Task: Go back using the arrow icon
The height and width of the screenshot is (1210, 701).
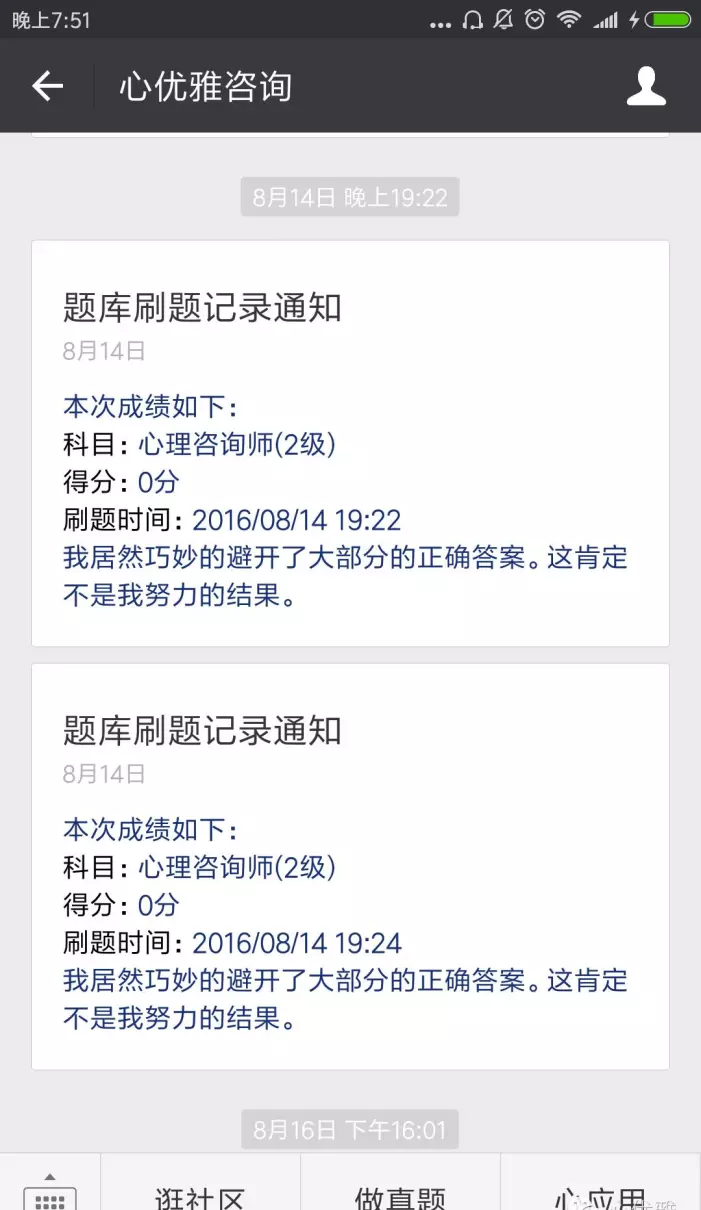Action: coord(47,87)
